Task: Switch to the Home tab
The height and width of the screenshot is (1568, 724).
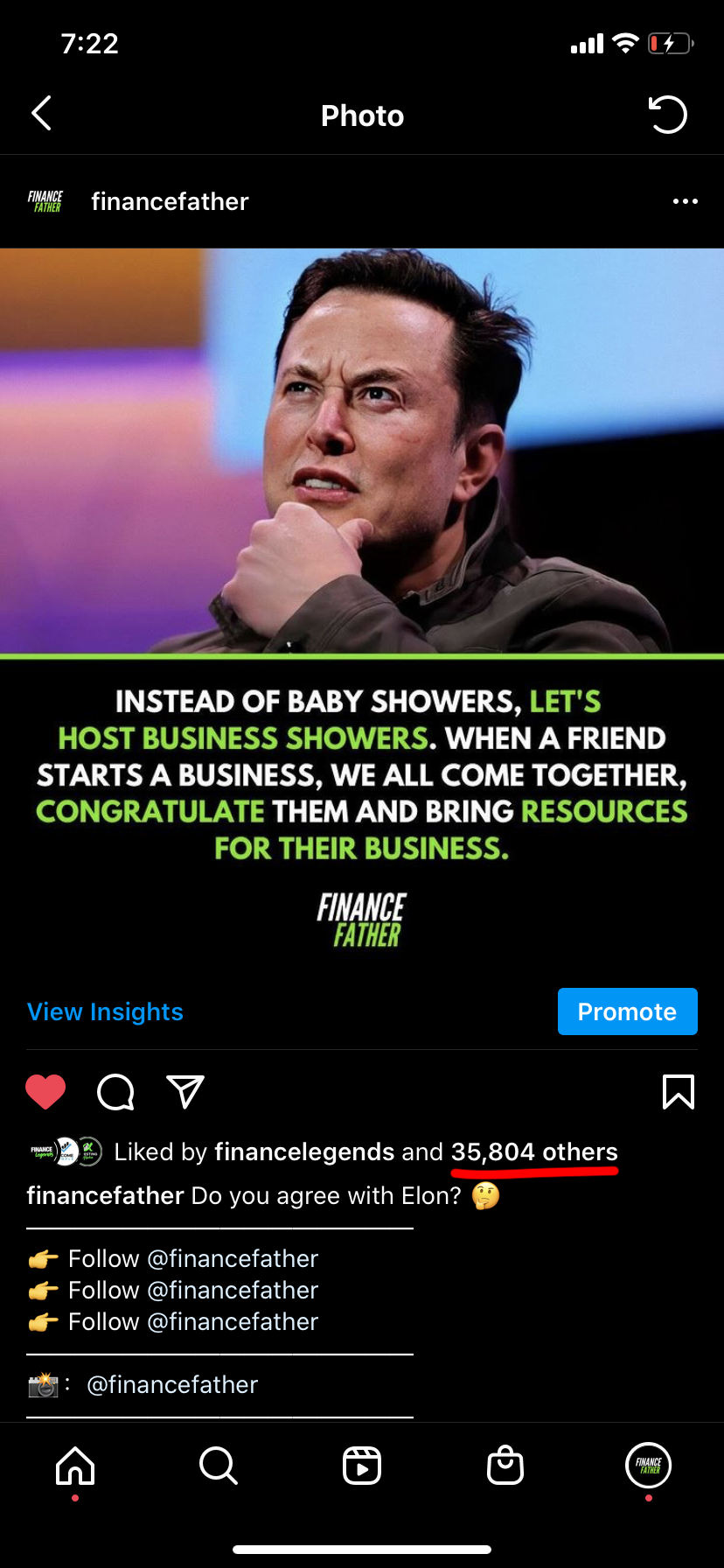Action: 75,1466
